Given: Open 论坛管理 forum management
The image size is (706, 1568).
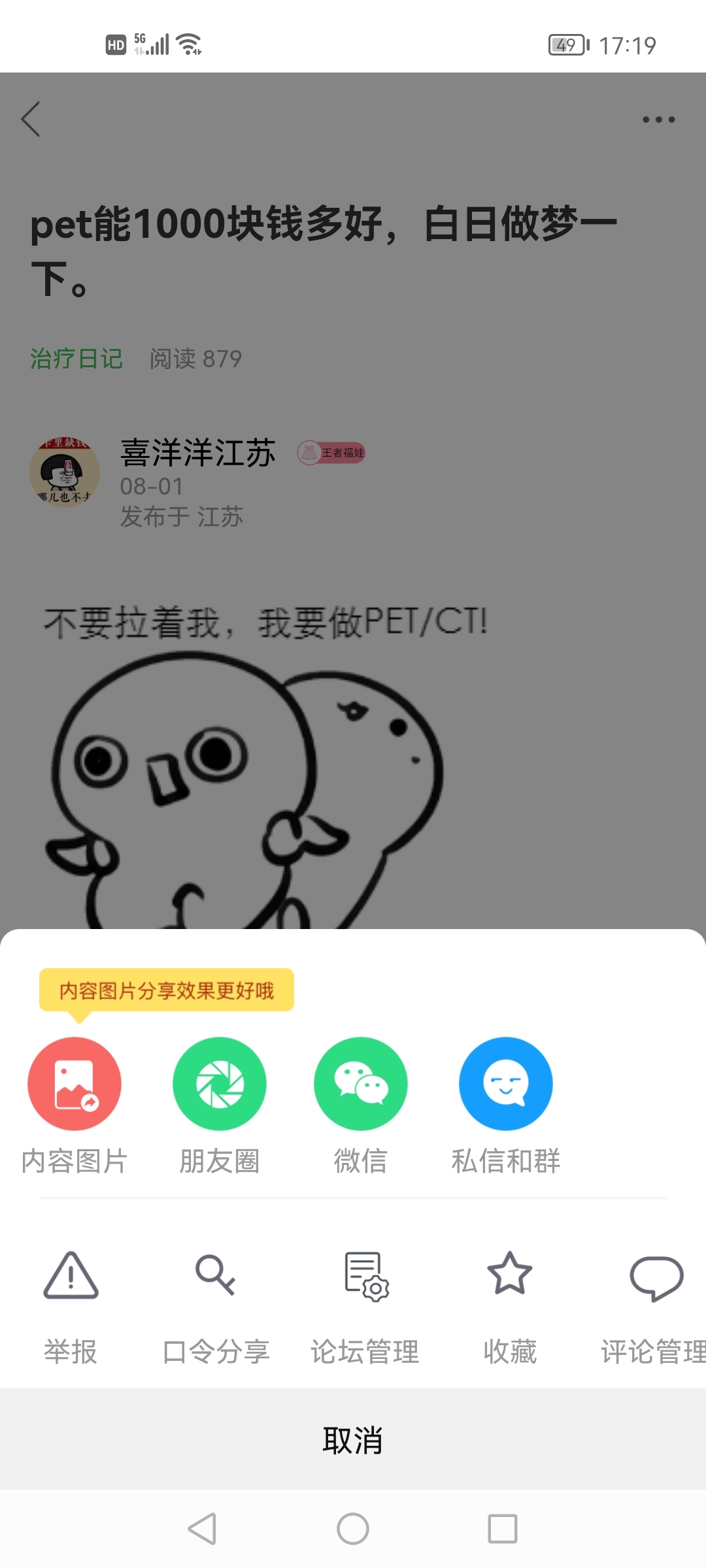Looking at the screenshot, I should click(365, 1308).
